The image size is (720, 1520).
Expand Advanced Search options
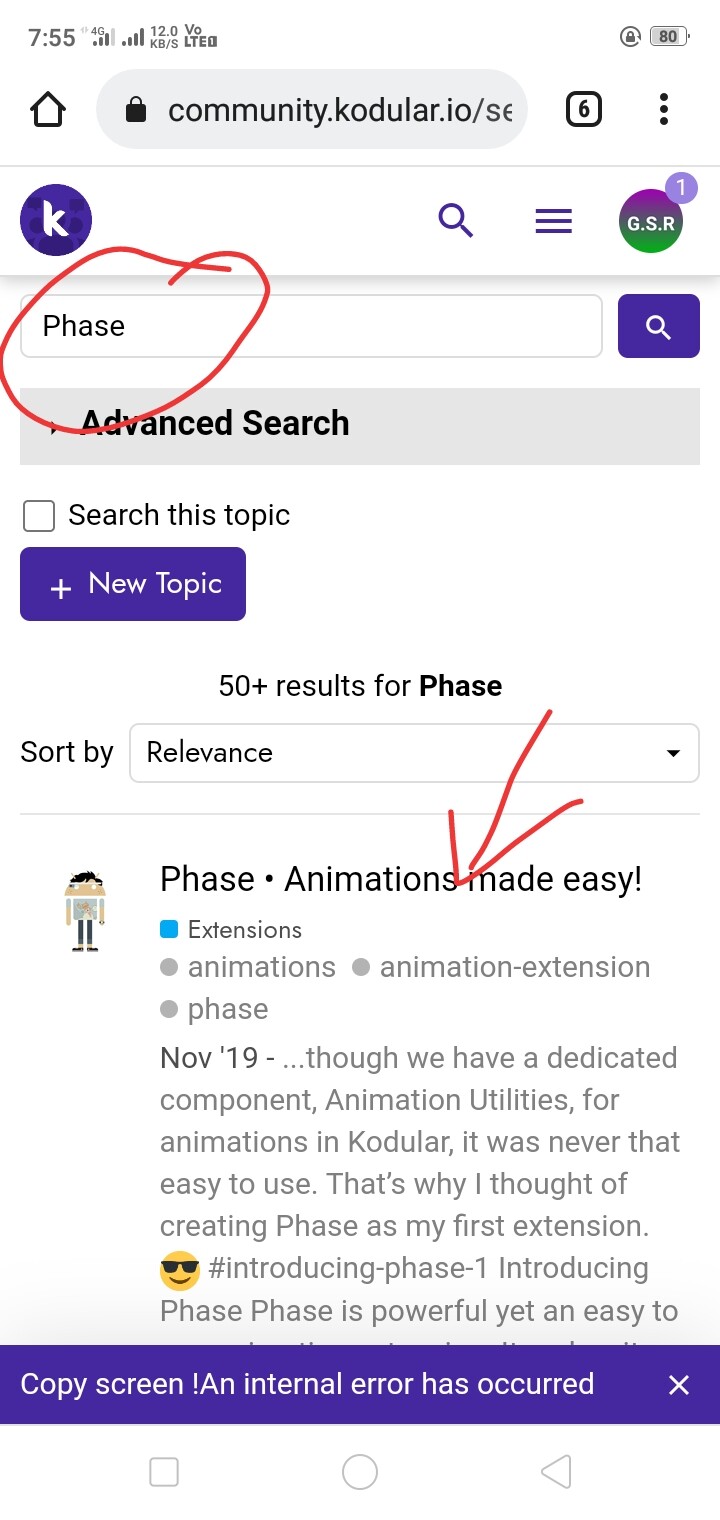coord(214,424)
